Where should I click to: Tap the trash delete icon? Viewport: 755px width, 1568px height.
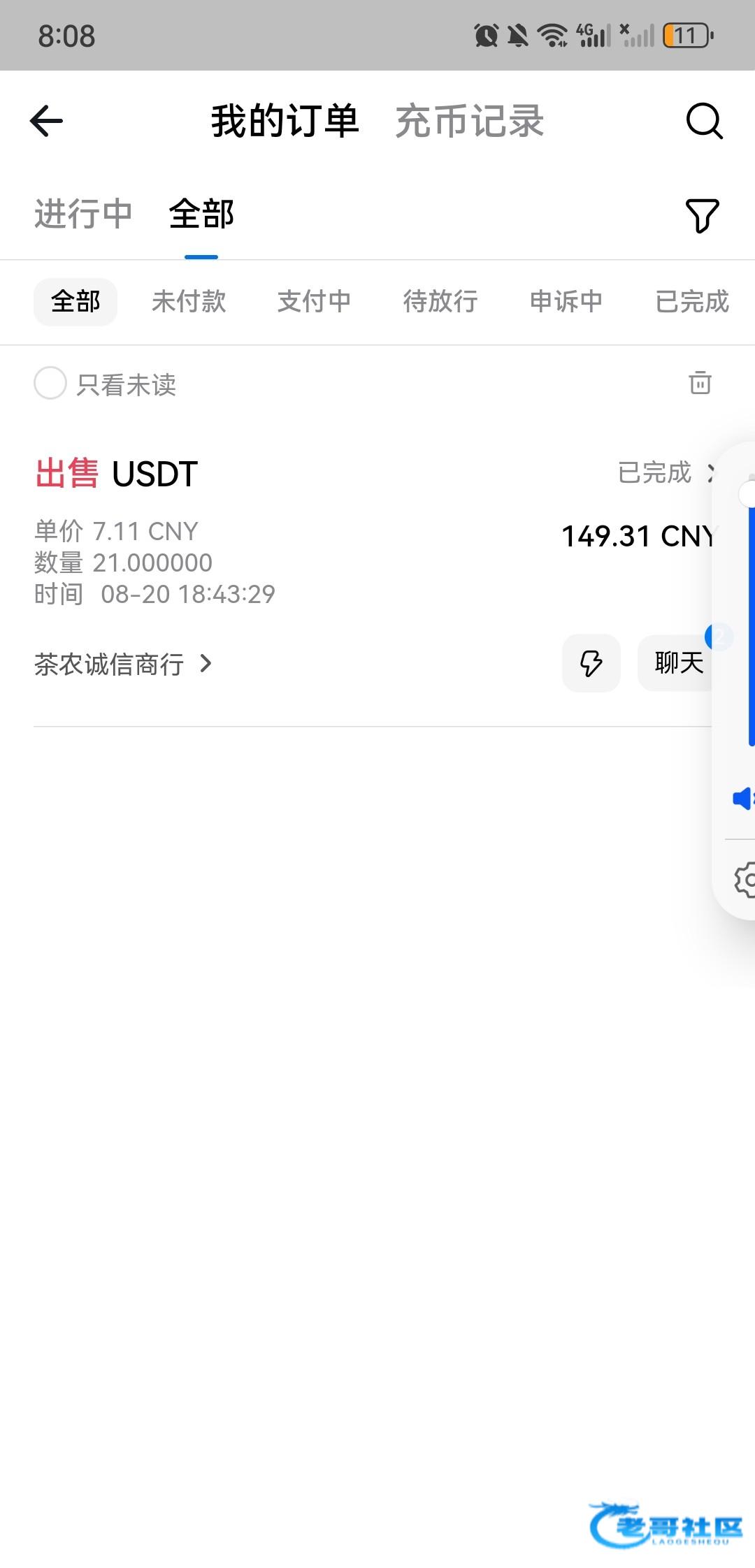point(700,383)
